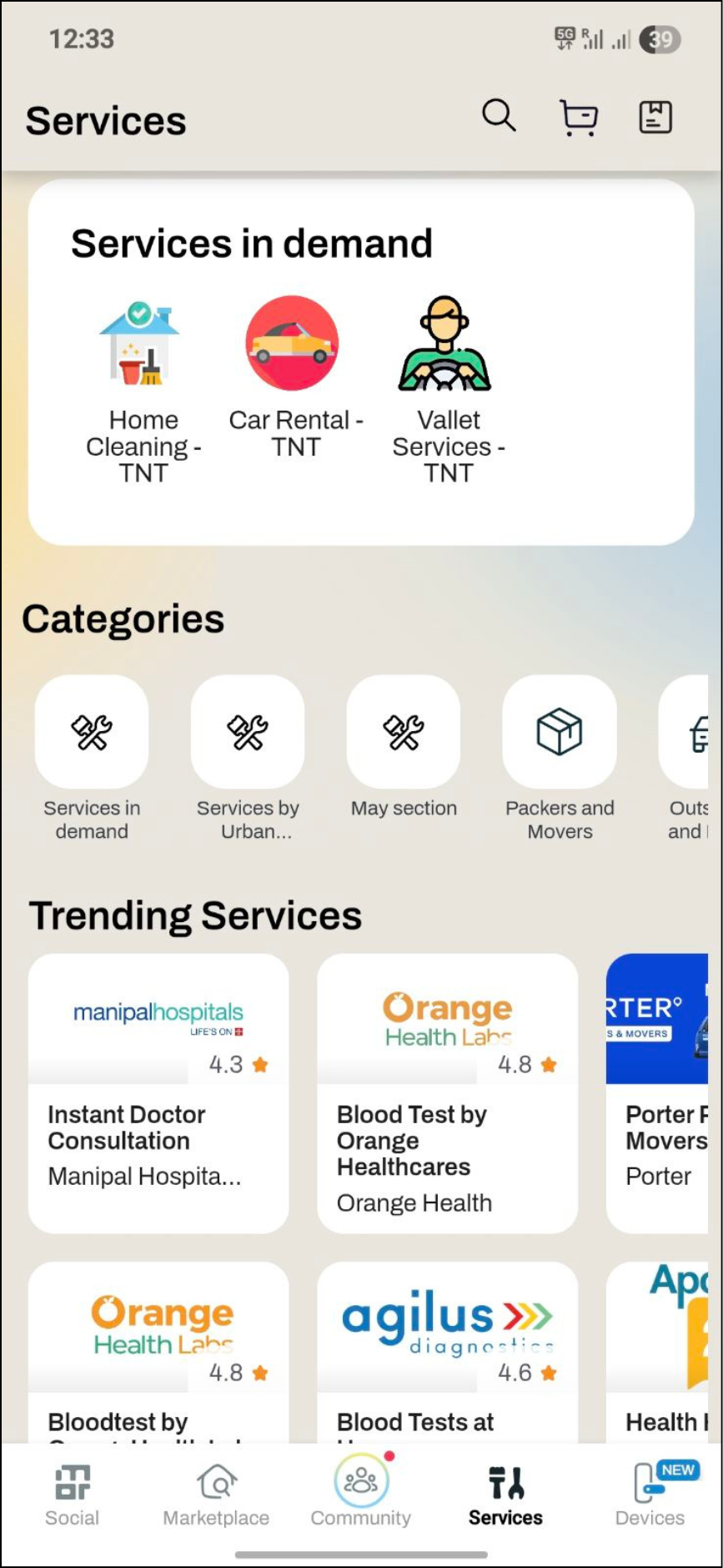The width and height of the screenshot is (723, 1568).
Task: Select the Services tab
Action: [505, 1495]
